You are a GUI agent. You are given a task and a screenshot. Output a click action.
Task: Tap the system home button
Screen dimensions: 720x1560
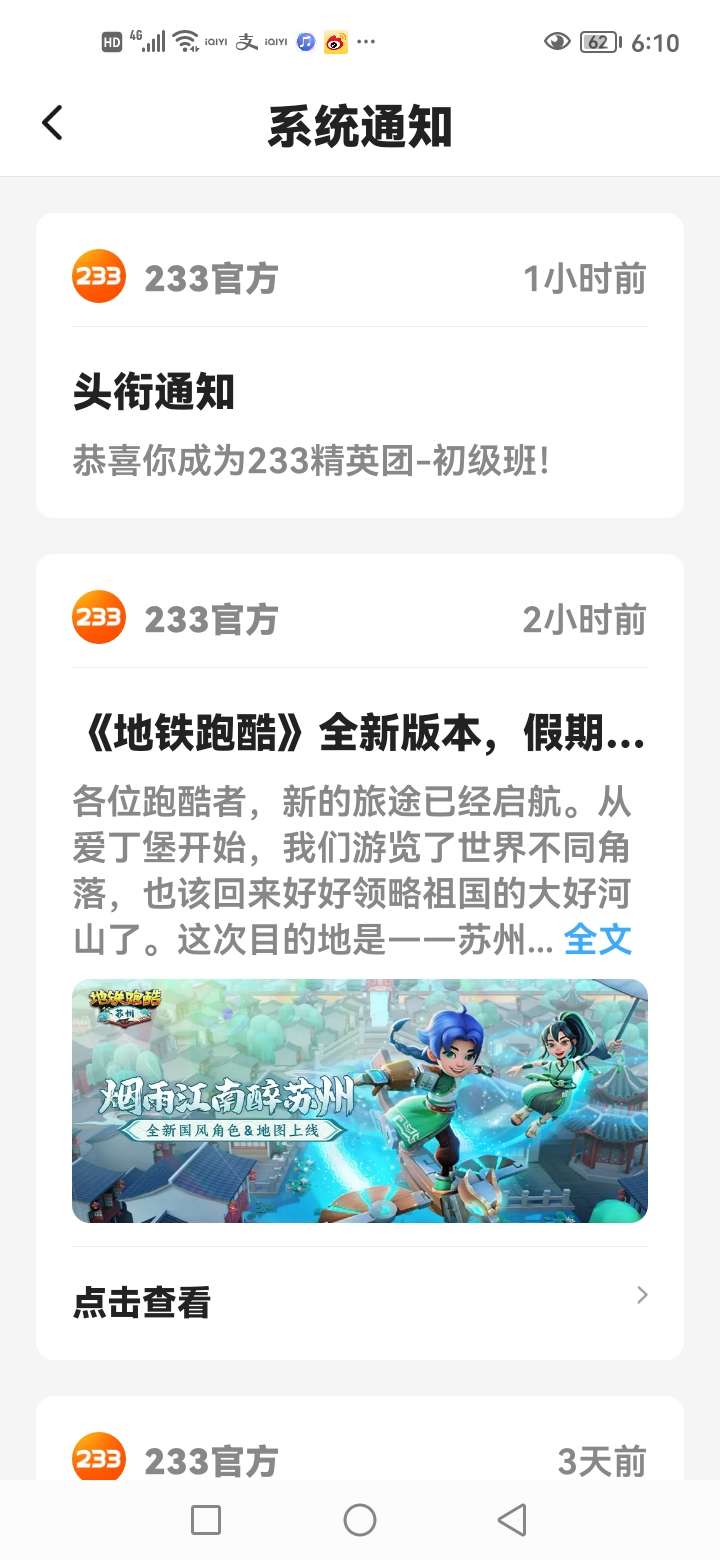click(359, 1520)
